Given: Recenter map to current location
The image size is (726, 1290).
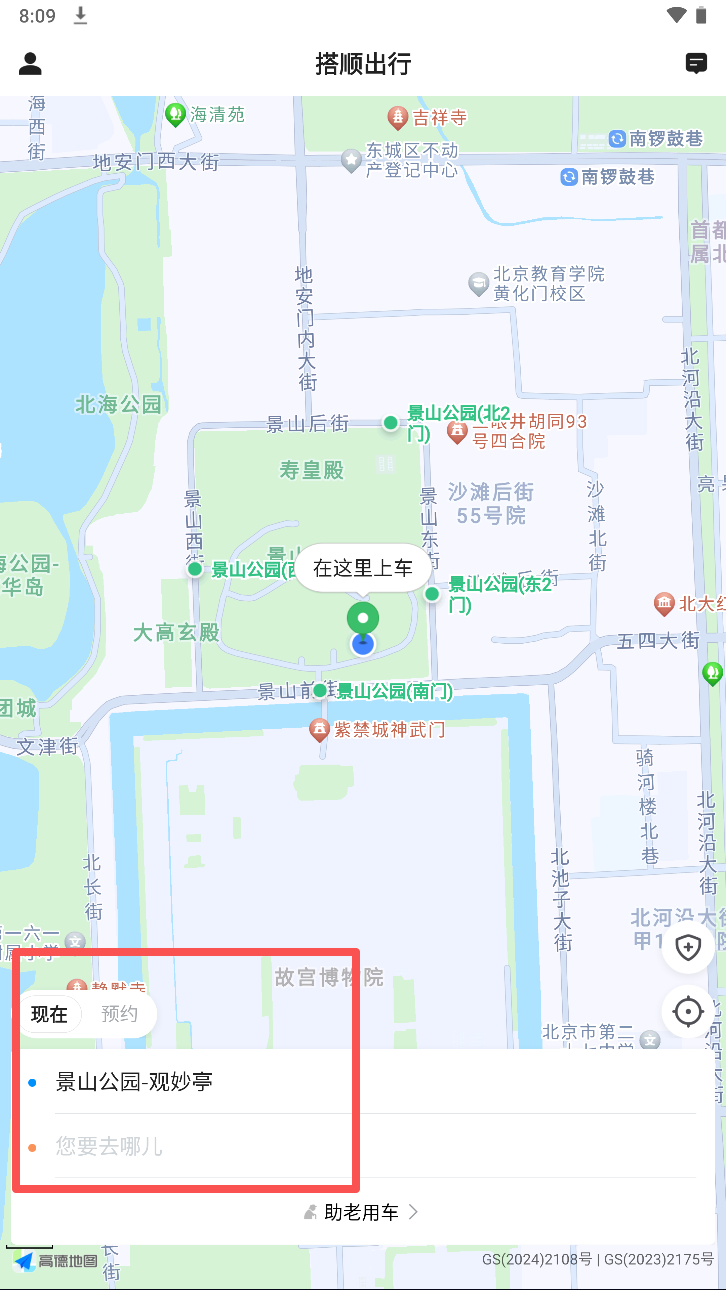Looking at the screenshot, I should [x=688, y=1012].
